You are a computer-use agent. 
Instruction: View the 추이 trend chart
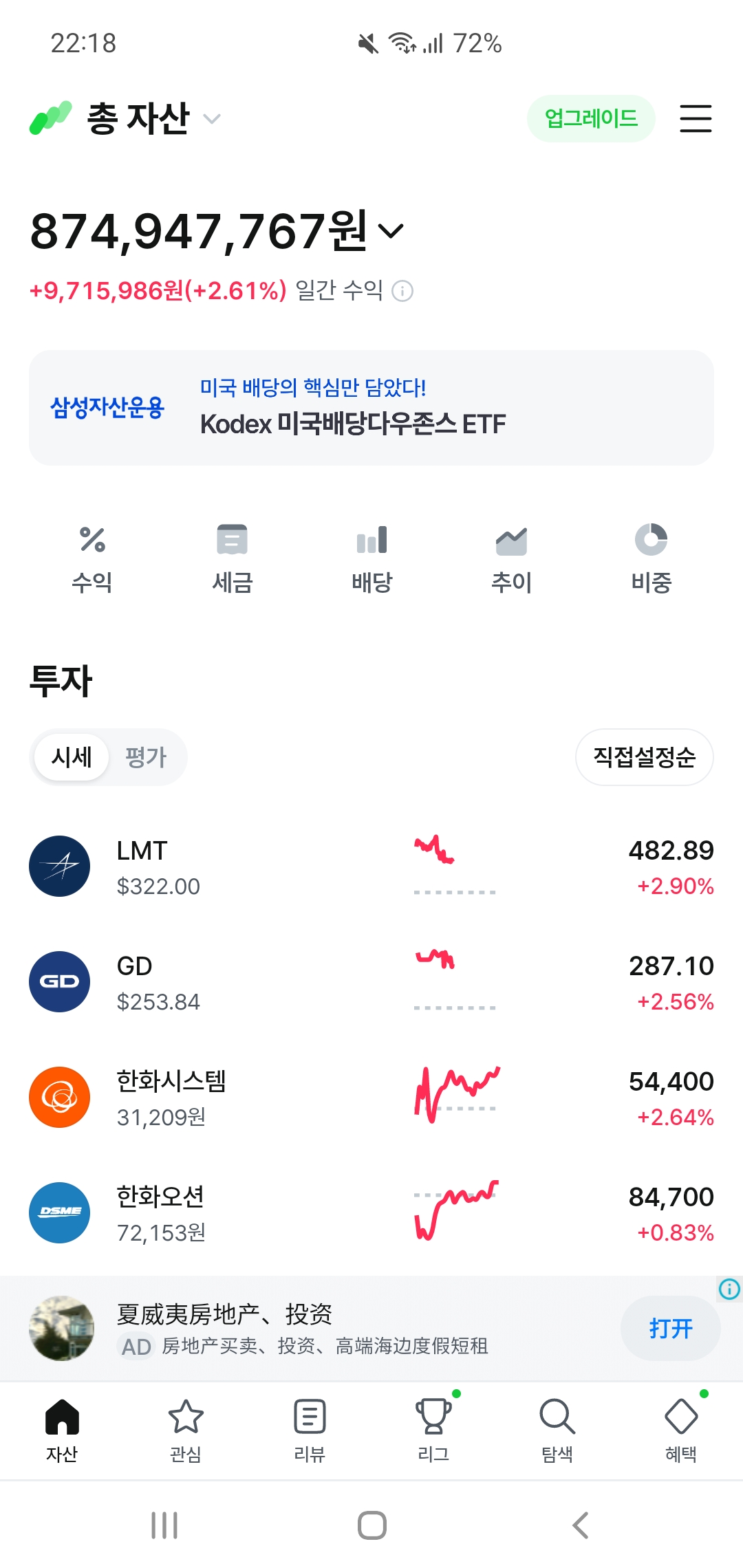[x=511, y=558]
